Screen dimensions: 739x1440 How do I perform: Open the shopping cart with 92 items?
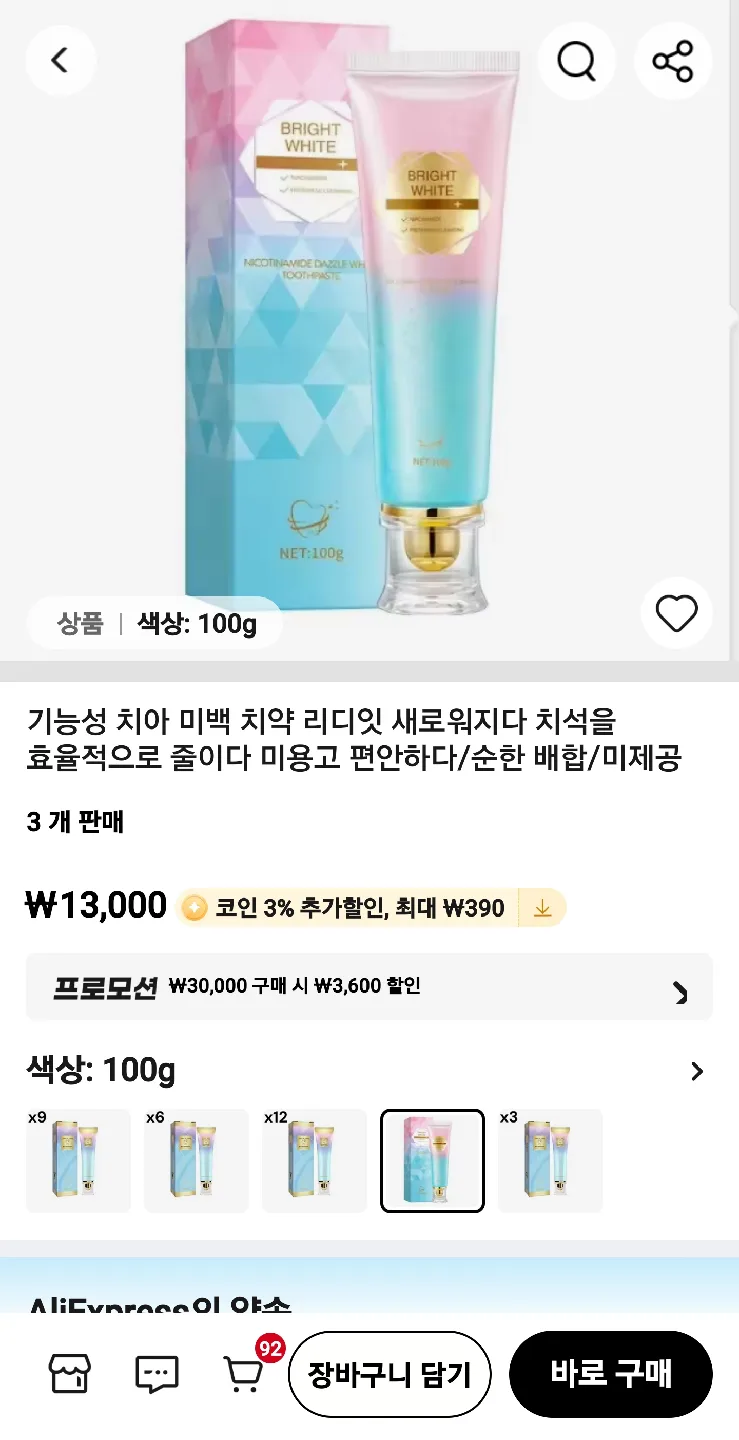click(x=244, y=1375)
